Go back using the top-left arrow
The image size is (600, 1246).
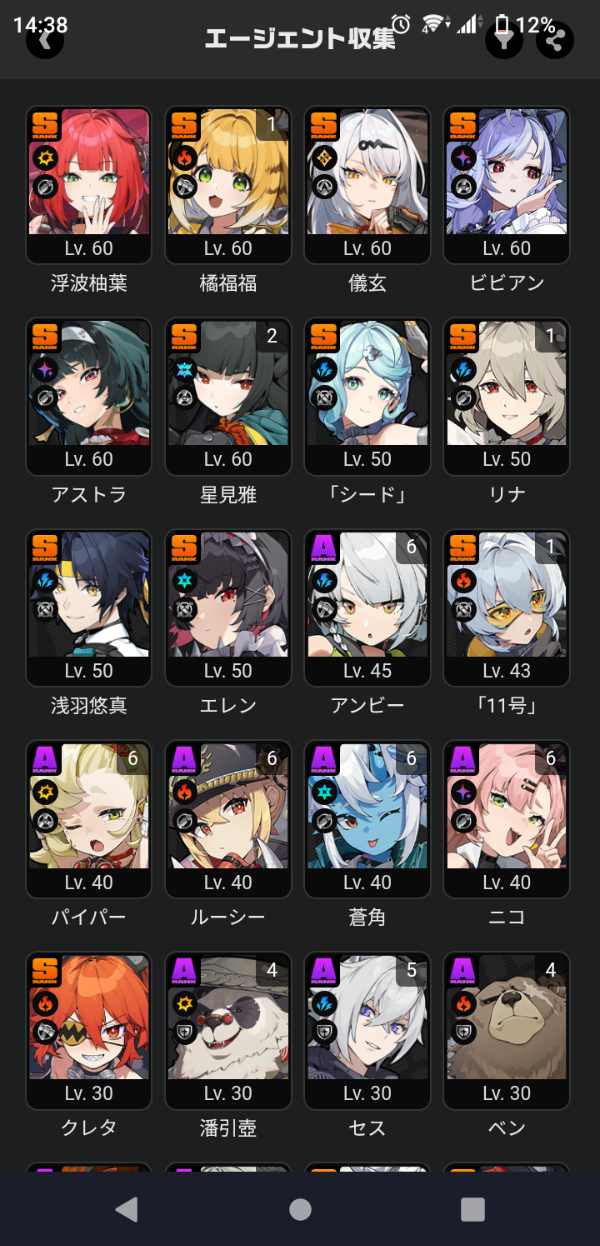44,40
